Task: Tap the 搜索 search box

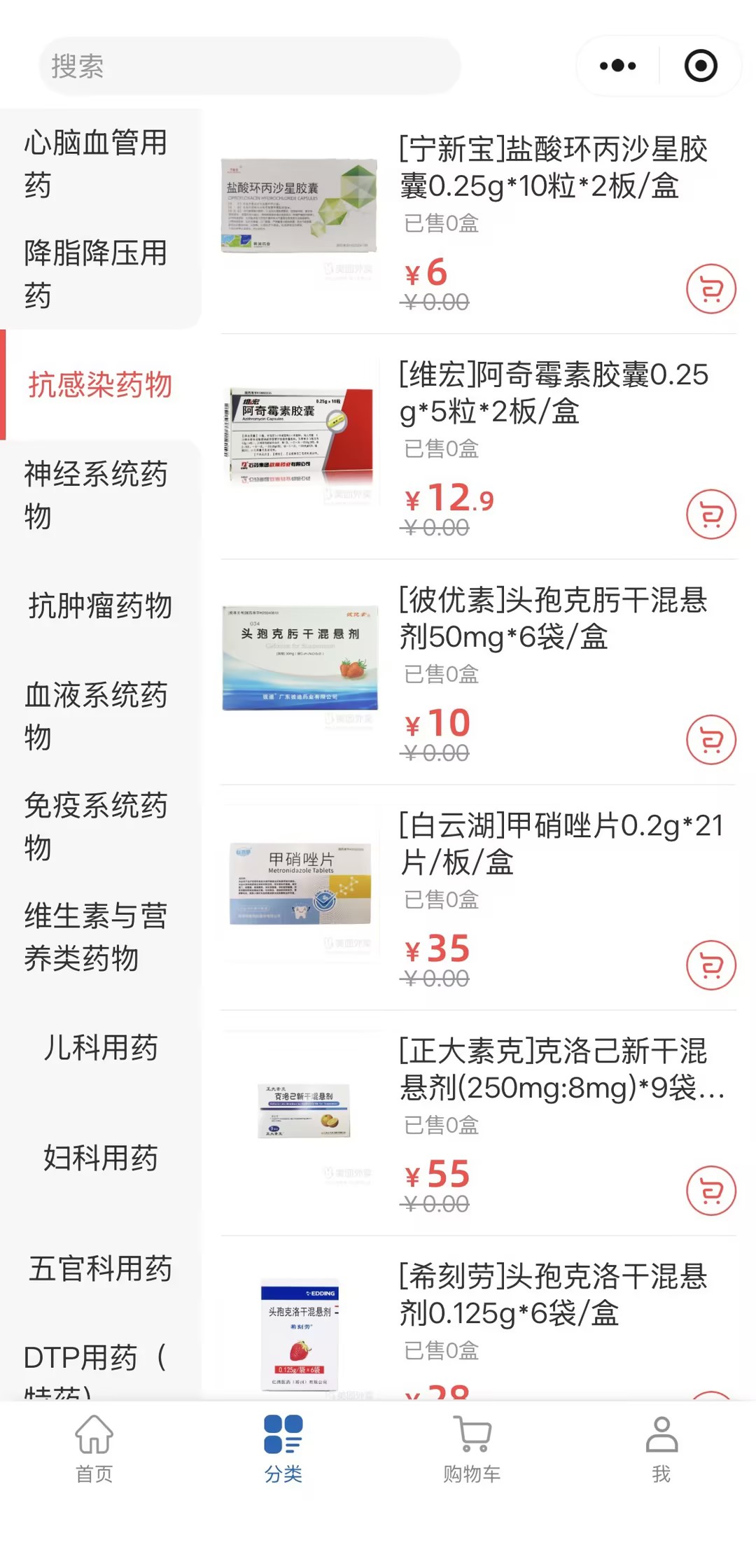Action: point(249,66)
